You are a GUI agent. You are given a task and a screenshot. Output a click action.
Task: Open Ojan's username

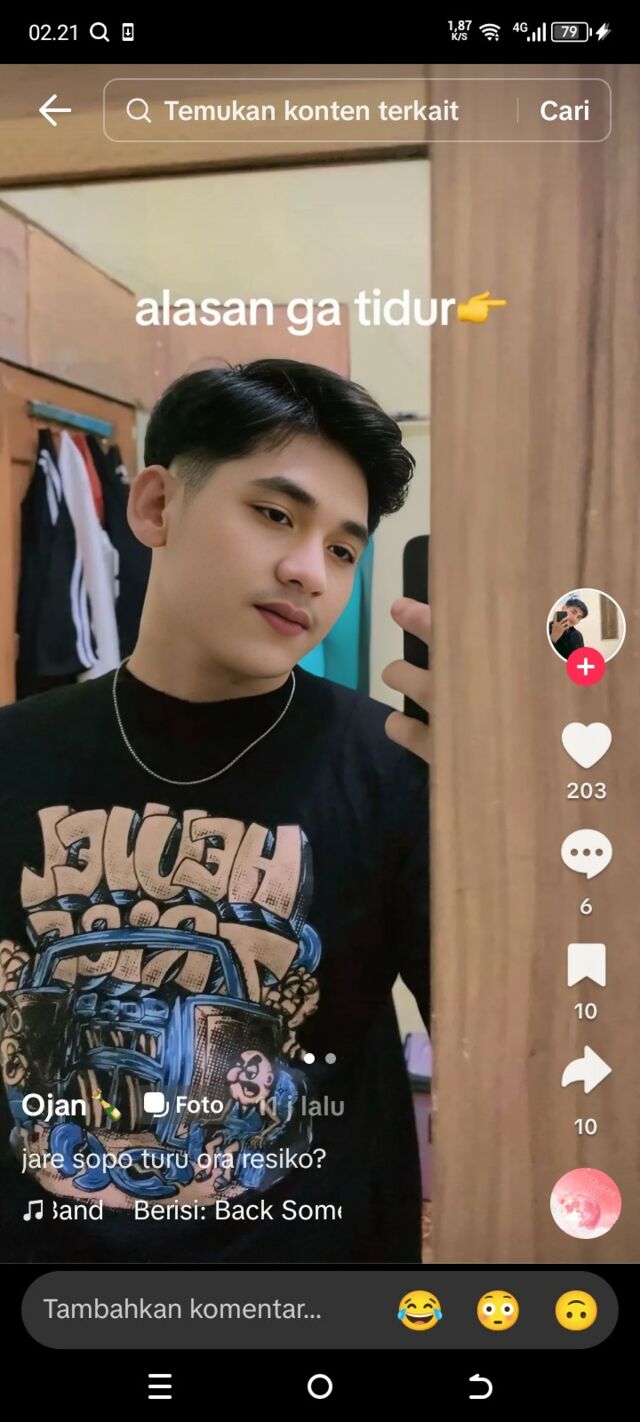point(56,1105)
